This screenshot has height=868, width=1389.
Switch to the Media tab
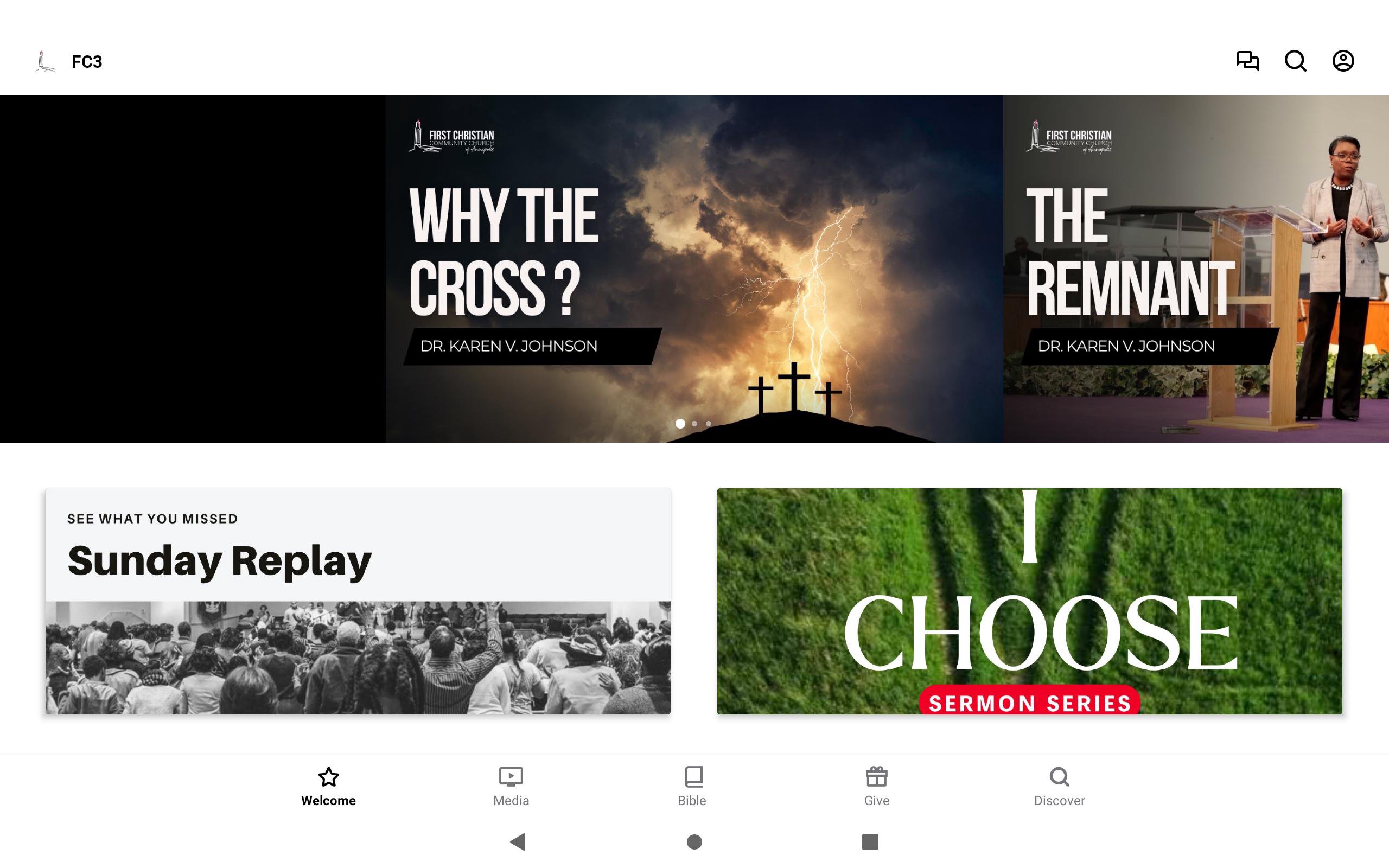point(511,787)
